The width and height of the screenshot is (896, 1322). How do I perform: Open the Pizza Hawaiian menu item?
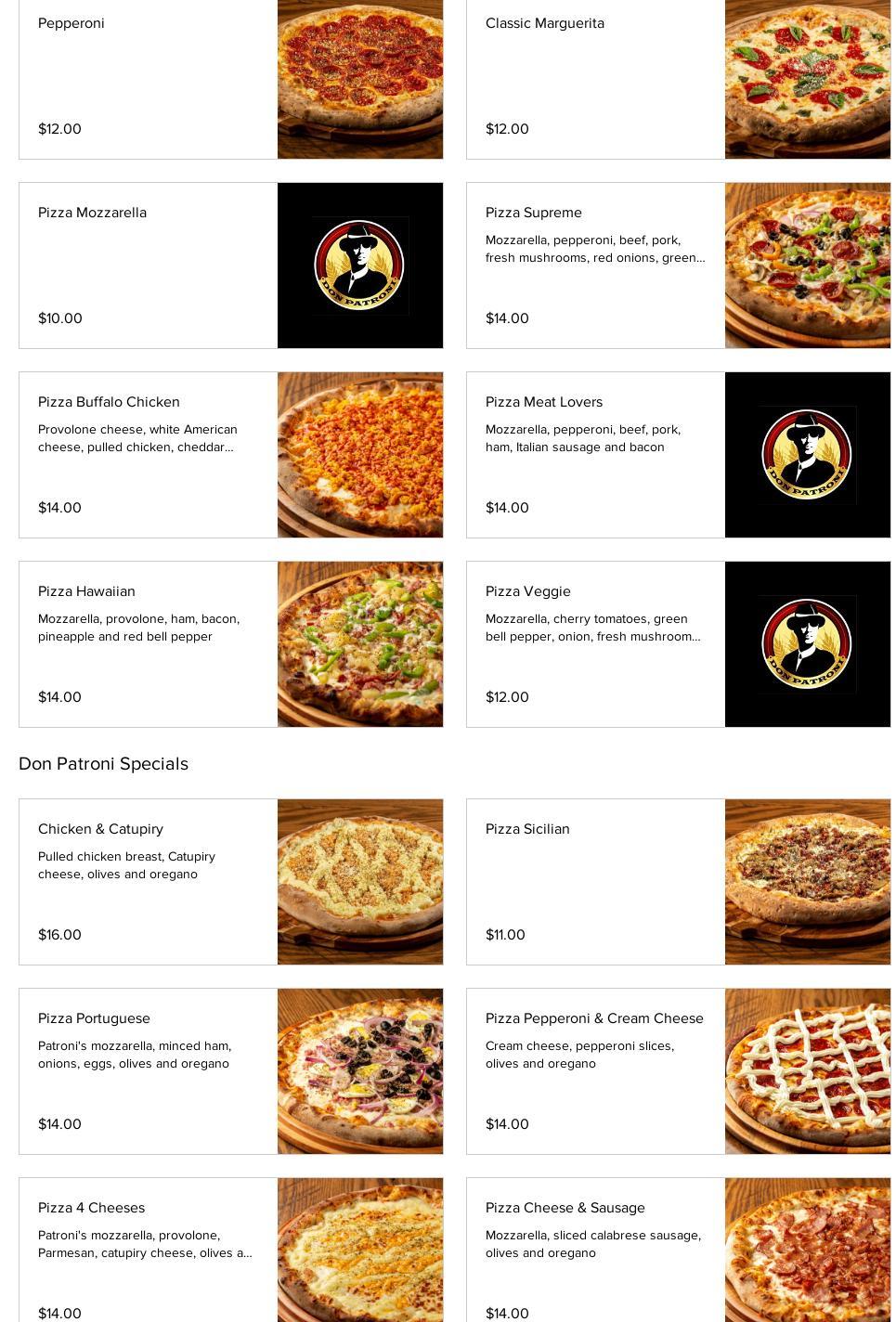coord(148,643)
